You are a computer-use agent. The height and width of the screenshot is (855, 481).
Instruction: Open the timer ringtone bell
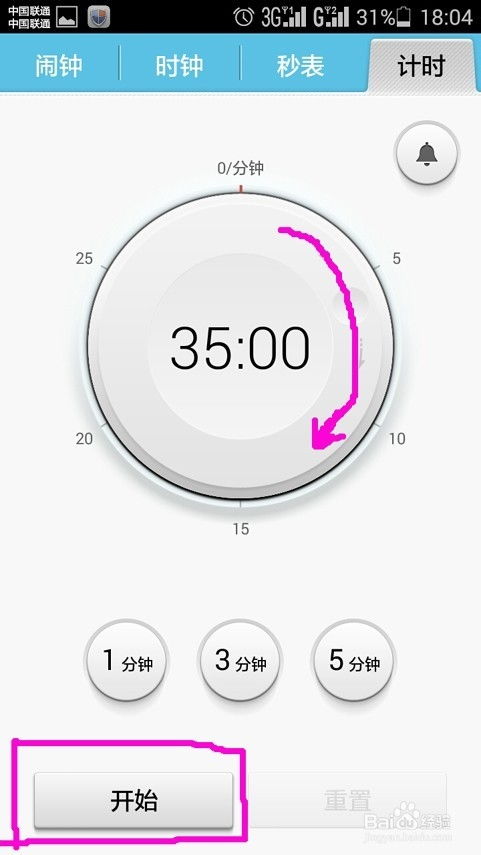428,153
